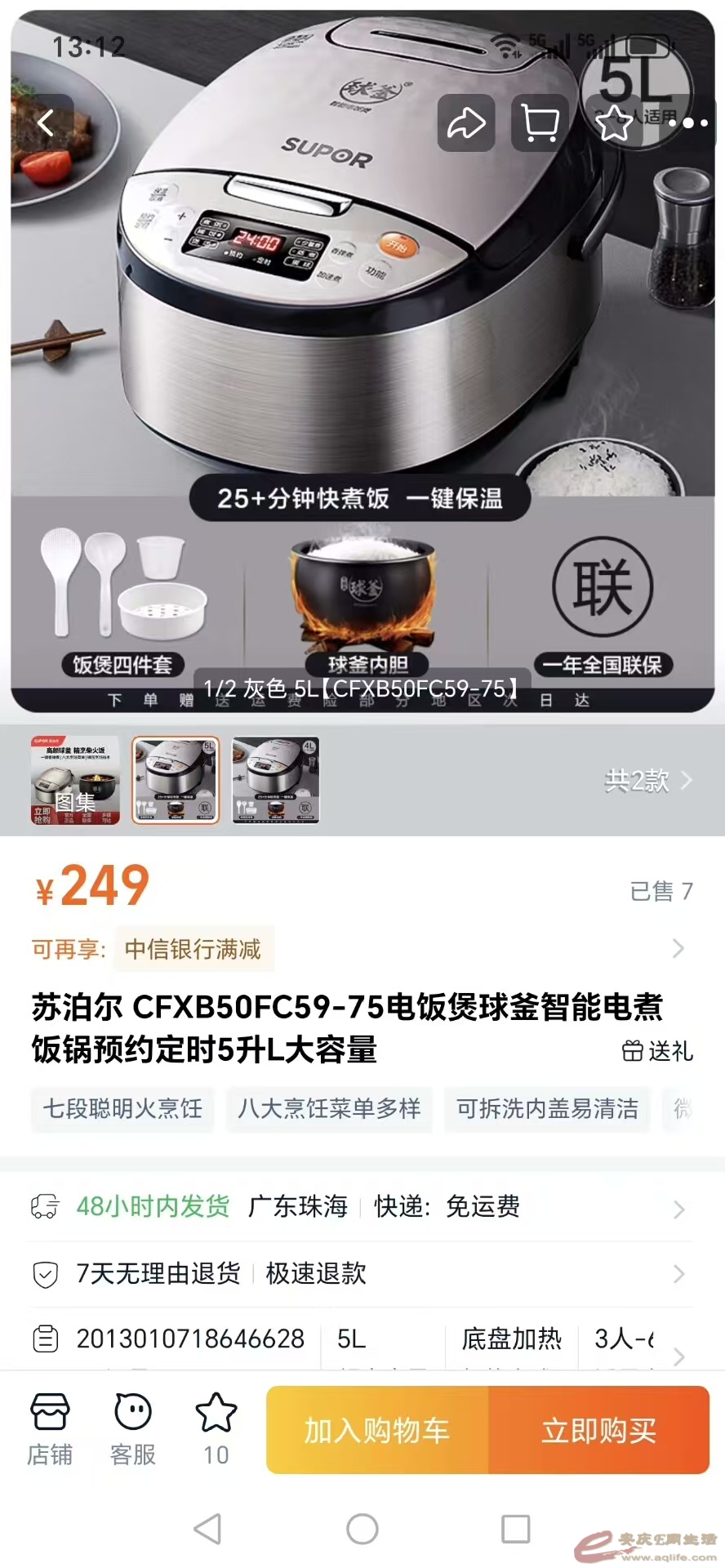
Task: Go back using the top-left arrow
Action: point(46,123)
